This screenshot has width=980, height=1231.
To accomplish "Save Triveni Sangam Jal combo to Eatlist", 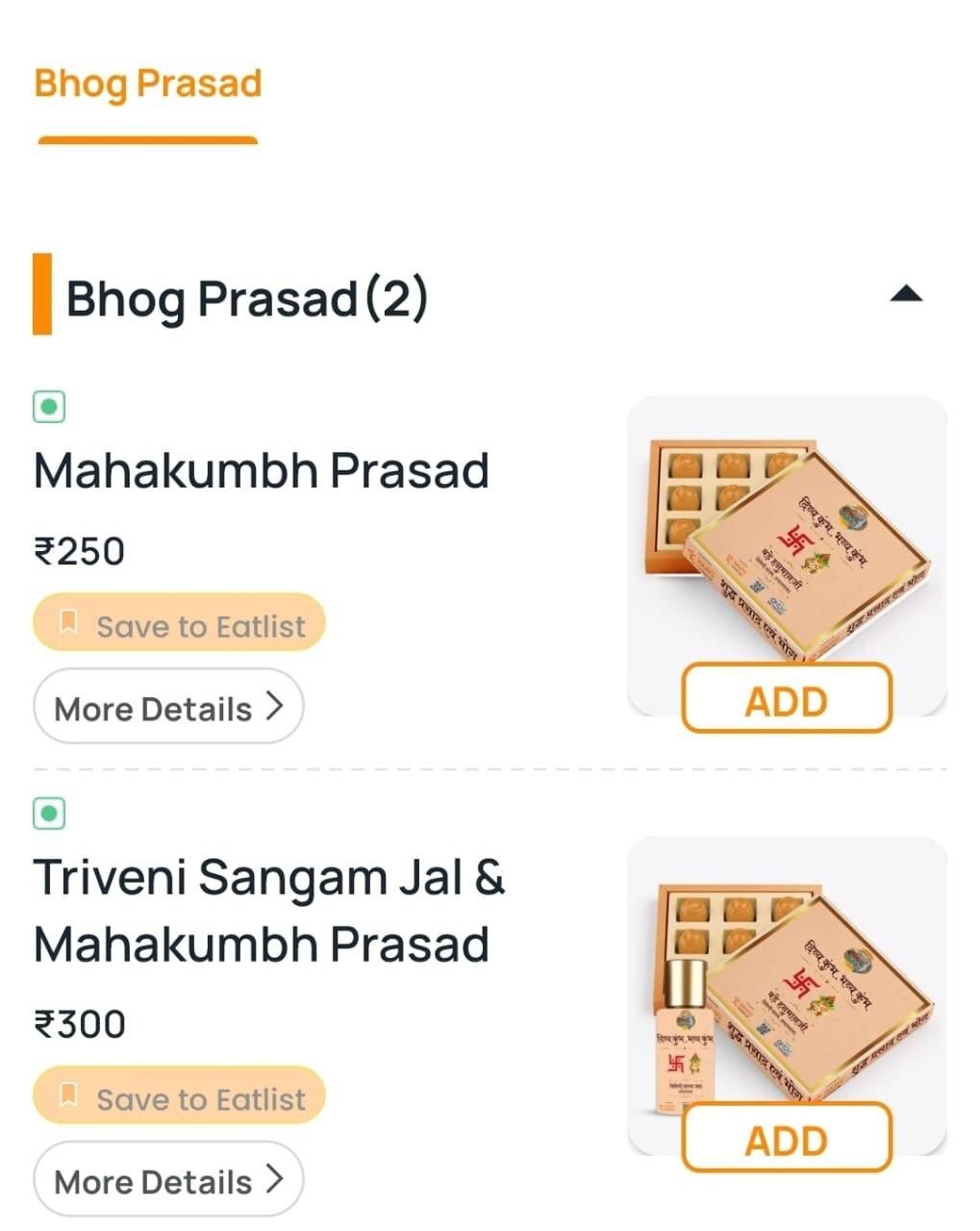I will coord(180,1097).
